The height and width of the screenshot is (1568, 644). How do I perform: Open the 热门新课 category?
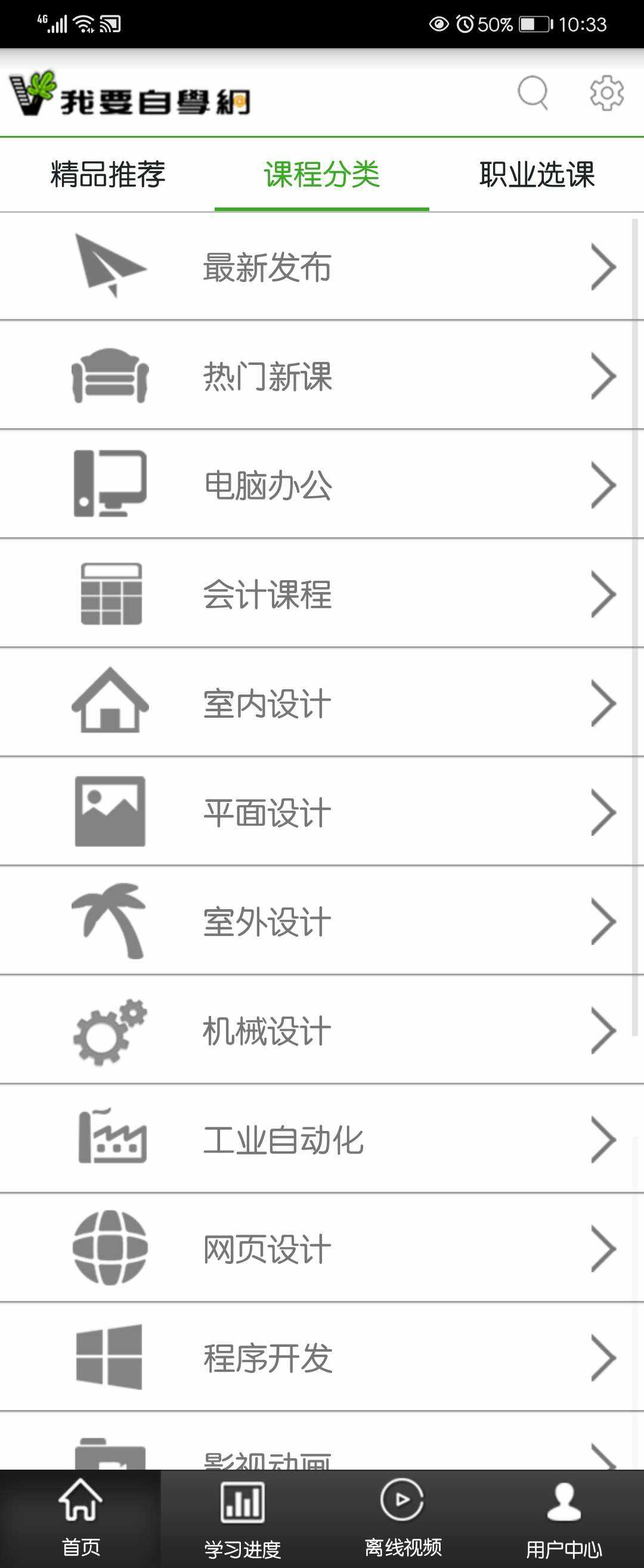pyautogui.click(x=321, y=376)
